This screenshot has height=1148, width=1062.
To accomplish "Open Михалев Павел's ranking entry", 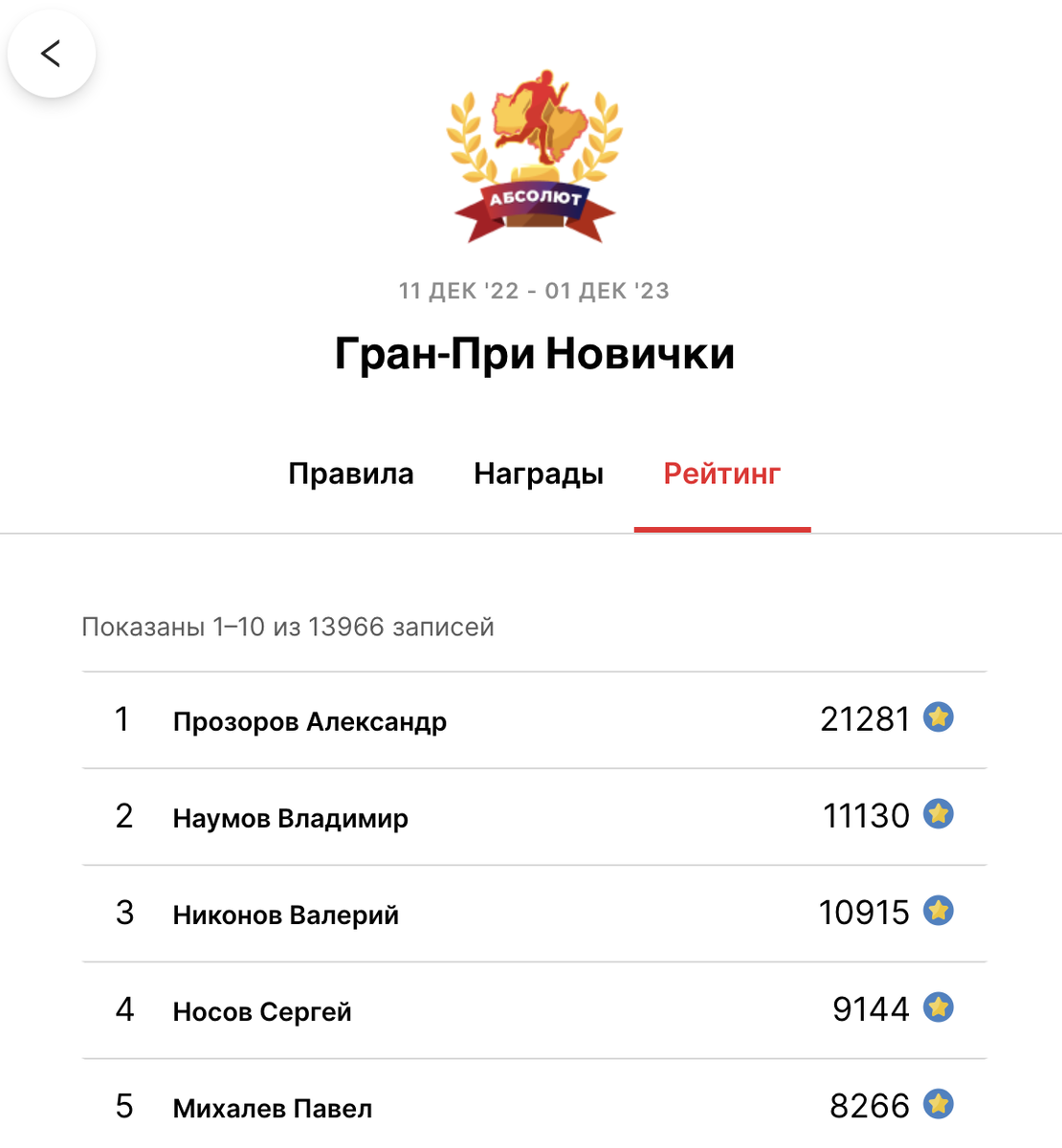I will [534, 1104].
